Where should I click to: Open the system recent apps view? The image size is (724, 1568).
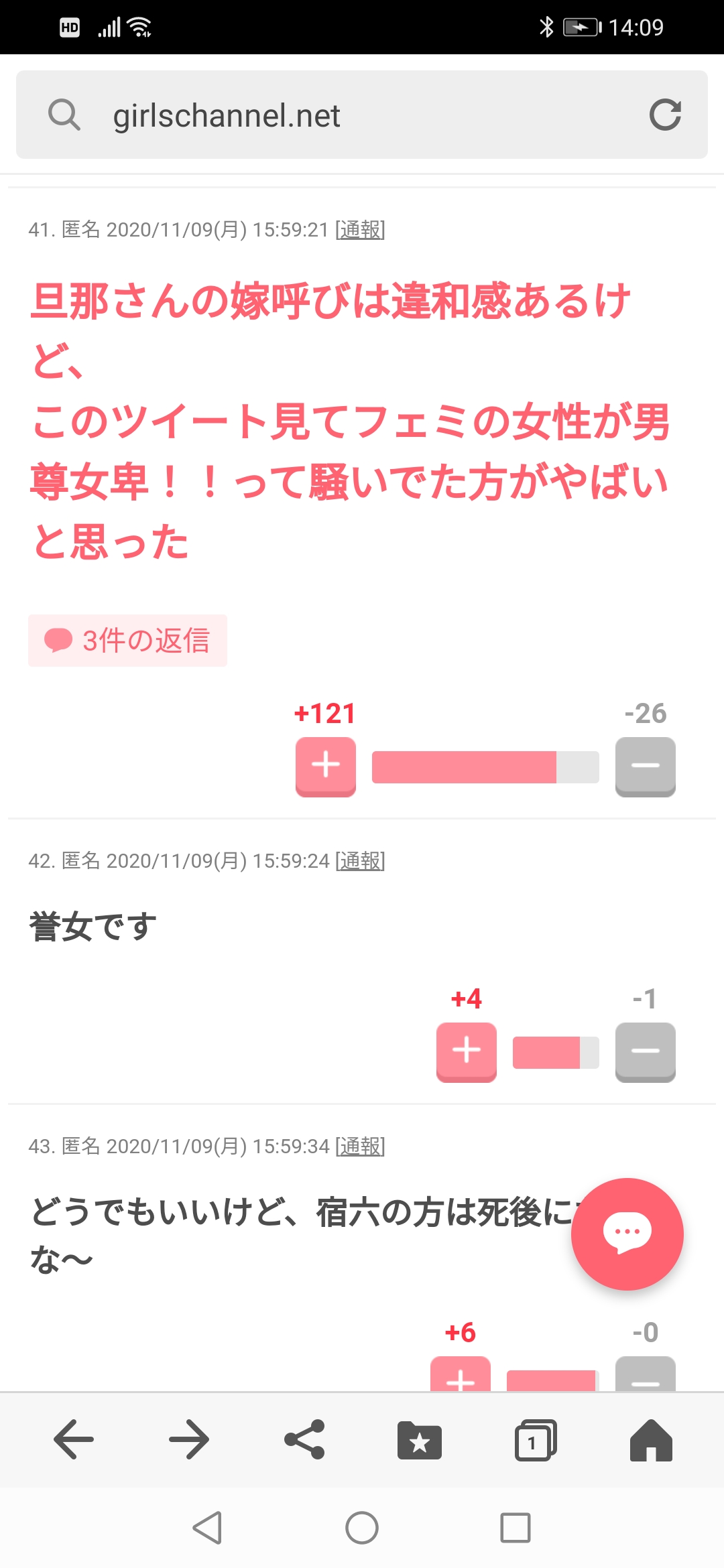516,1528
